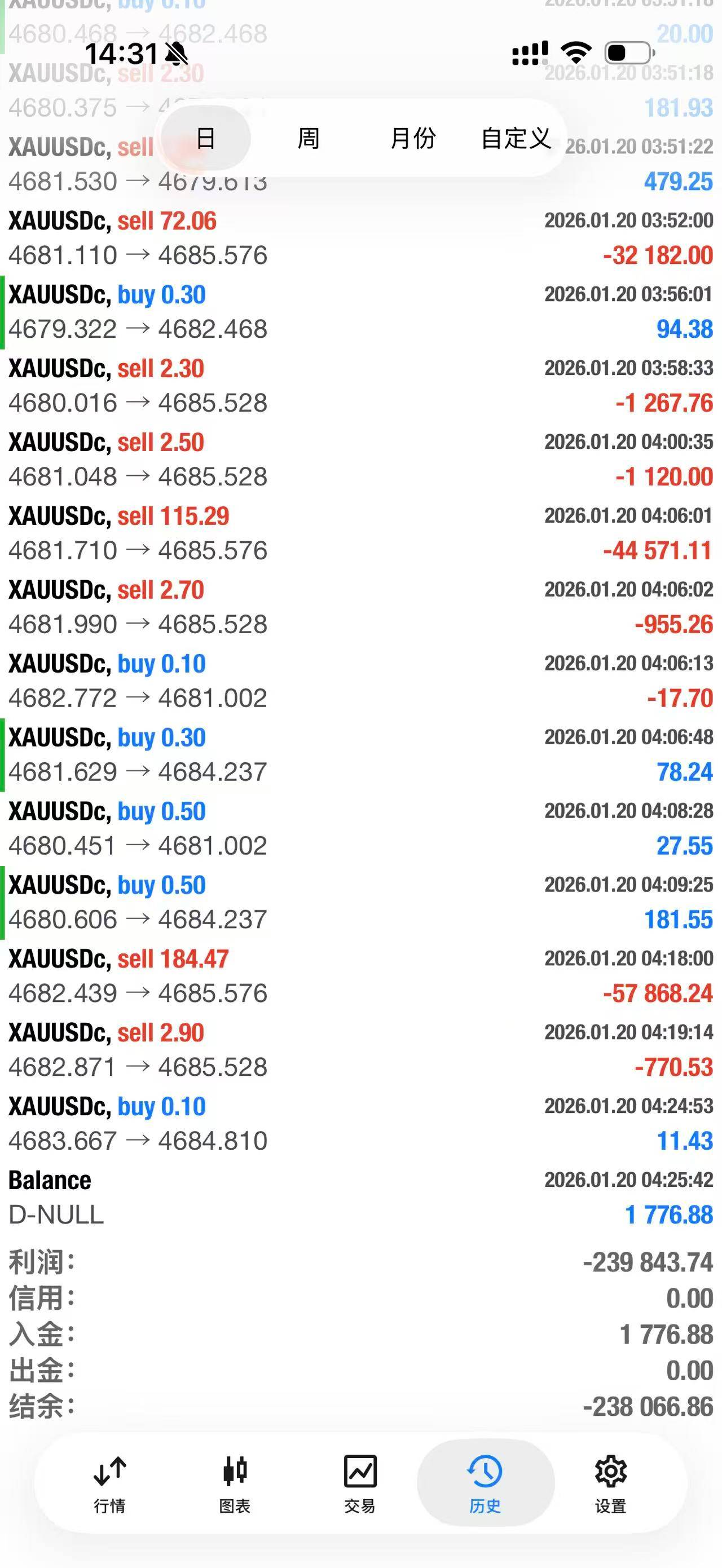Switch to the 月份 (month) period
This screenshot has width=722, height=1568.
coord(413,138)
